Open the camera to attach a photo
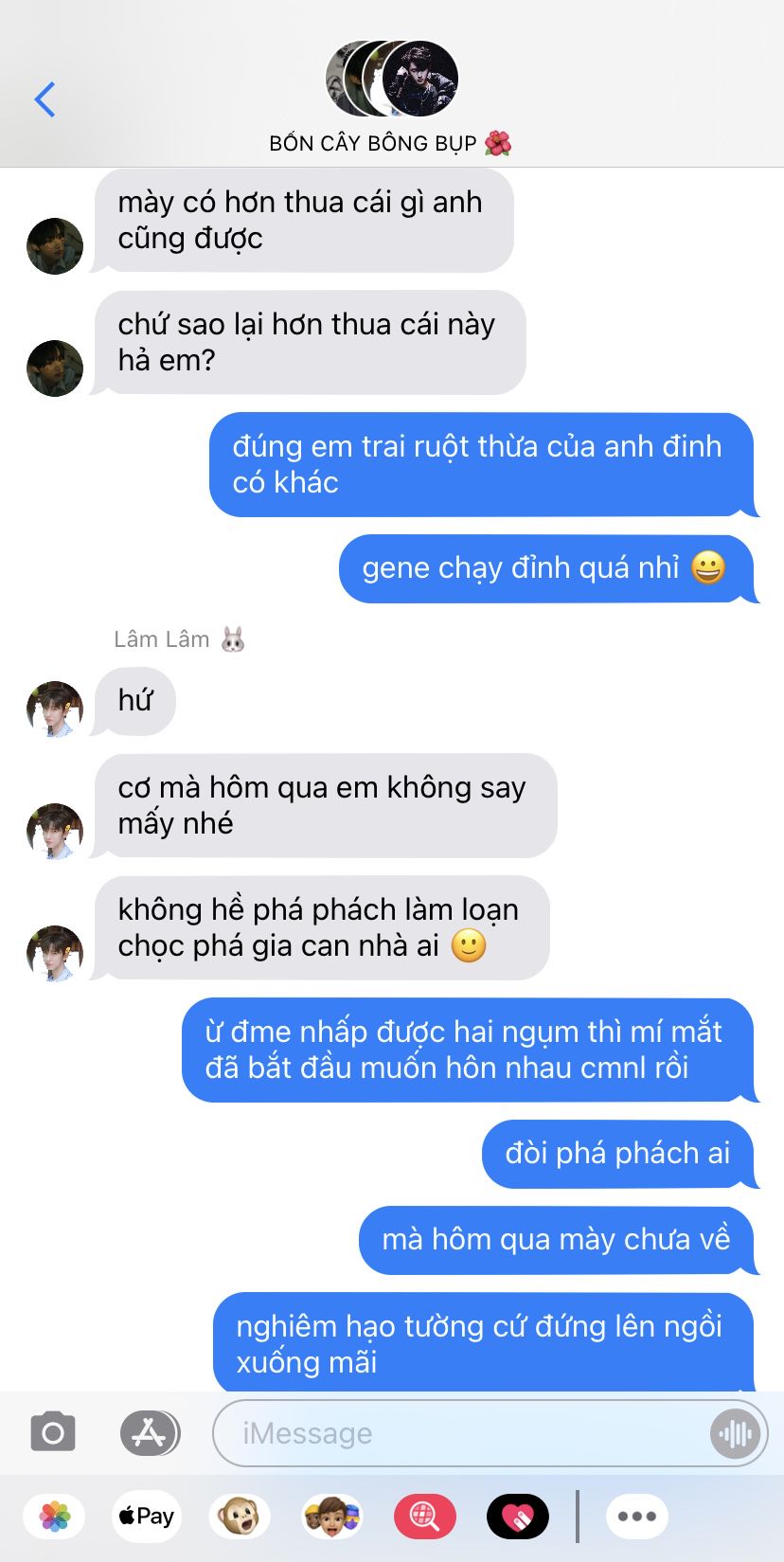Viewport: 784px width, 1562px height. 53,1432
